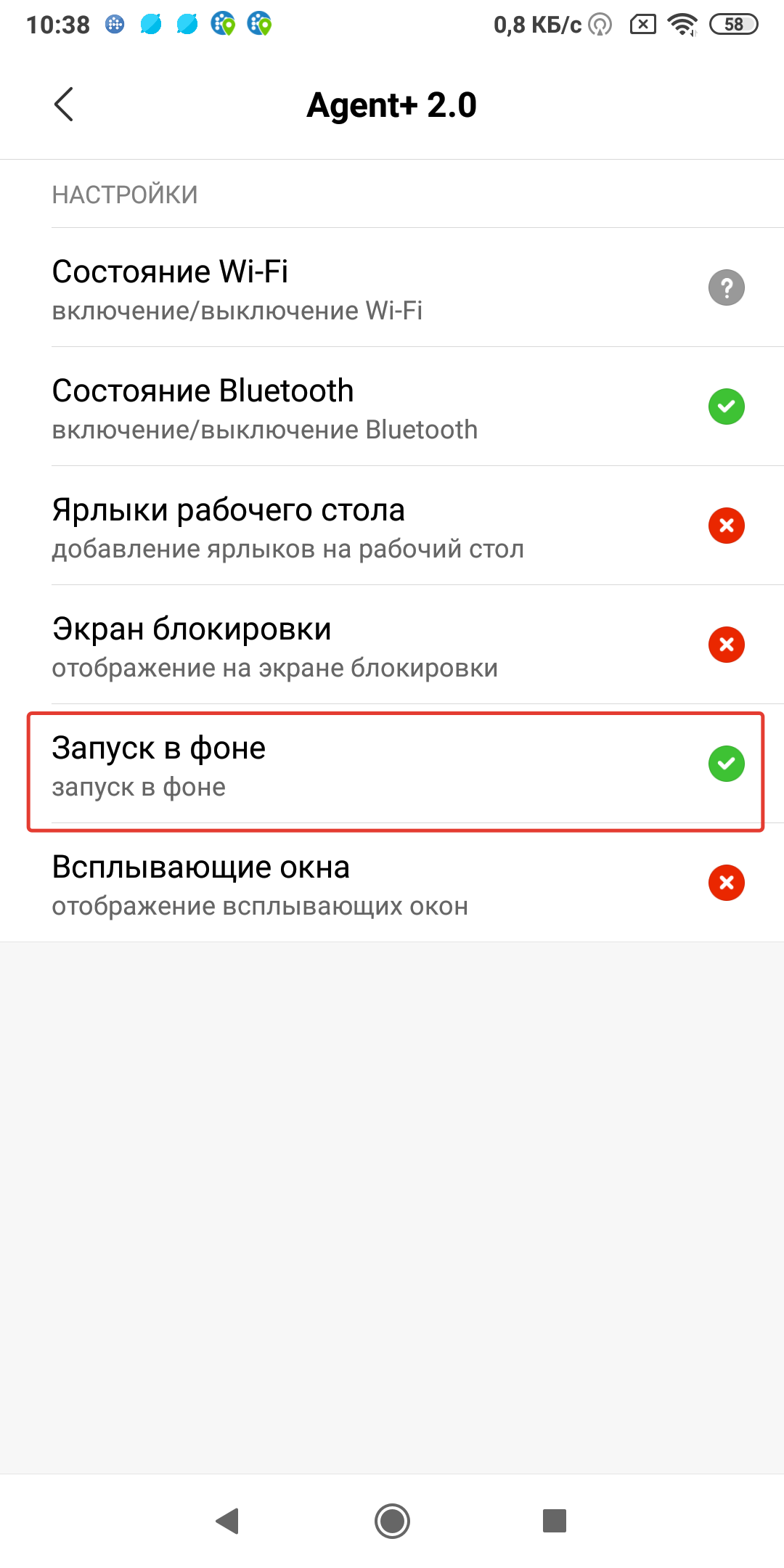This screenshot has height=1568, width=784.
Task: Tap the system home button
Action: tap(392, 1521)
